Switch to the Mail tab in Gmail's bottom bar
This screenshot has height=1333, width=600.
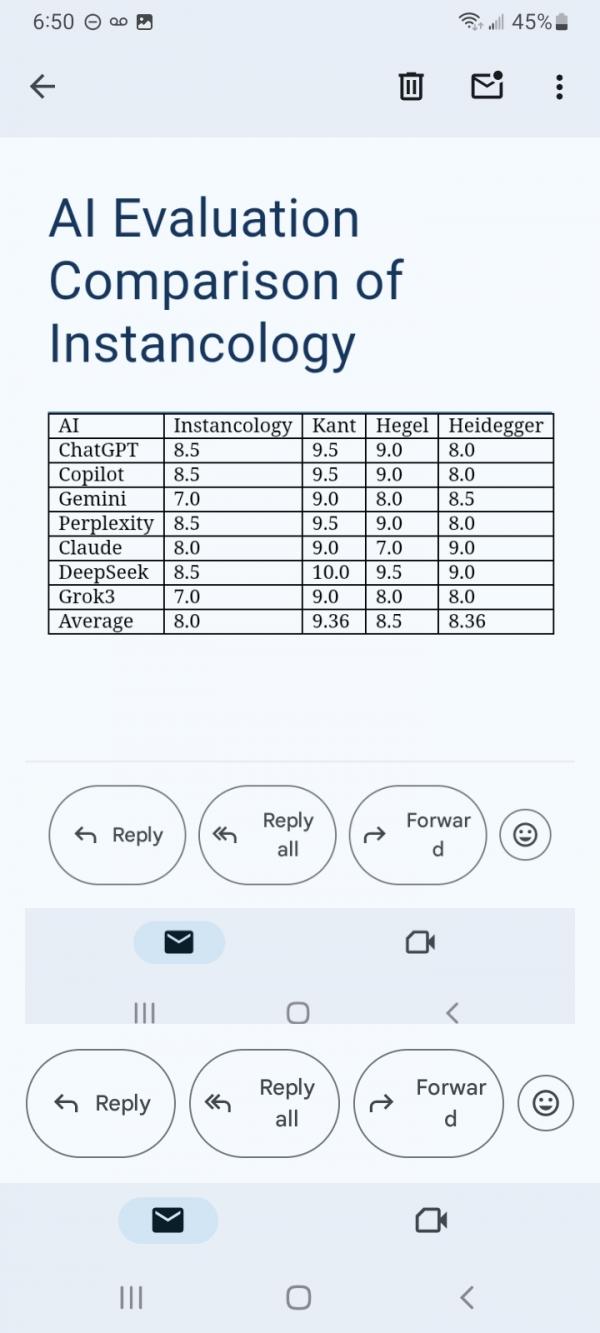click(x=168, y=1220)
